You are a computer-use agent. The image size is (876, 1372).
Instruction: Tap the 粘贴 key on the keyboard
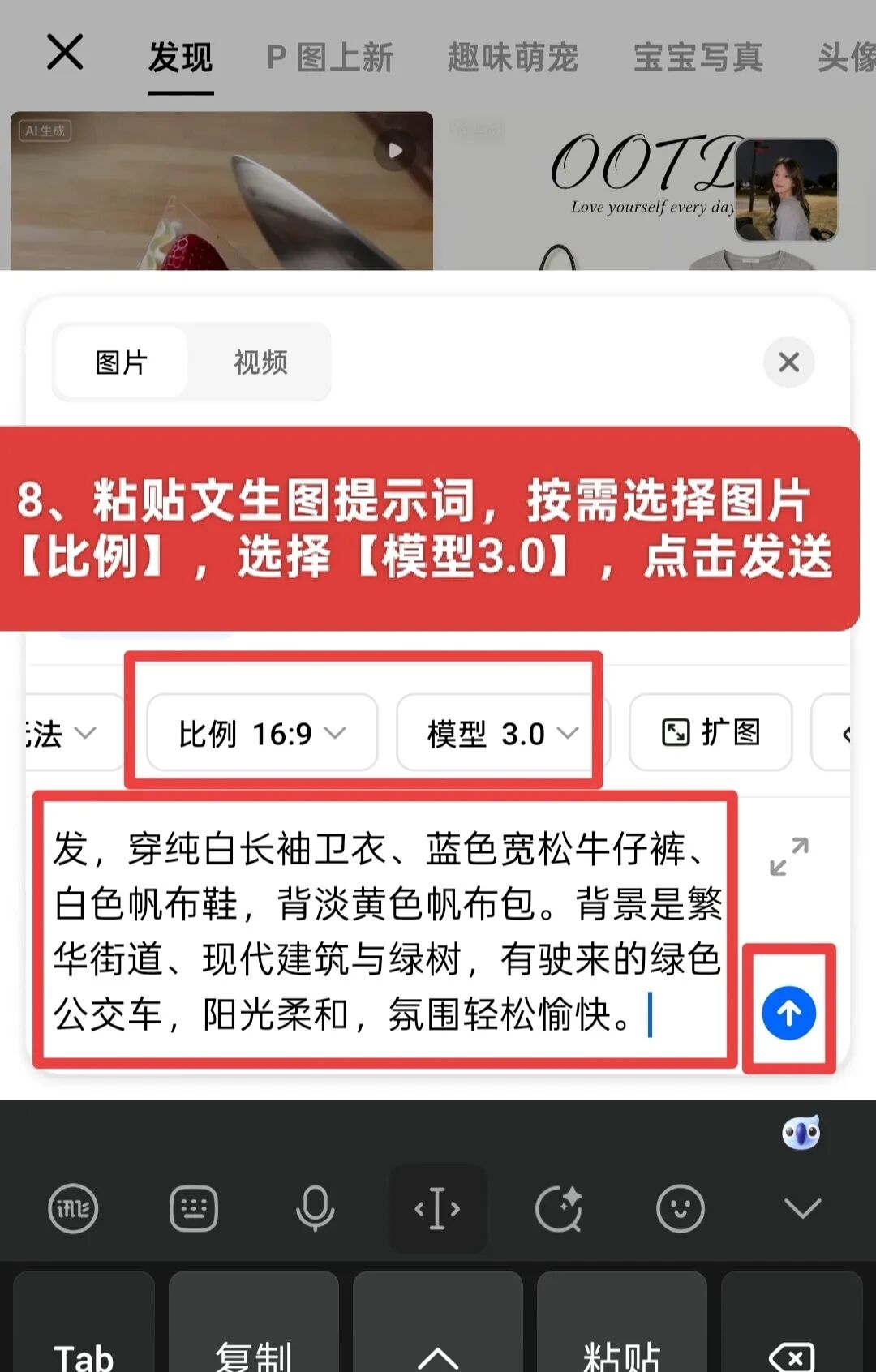(x=621, y=1346)
